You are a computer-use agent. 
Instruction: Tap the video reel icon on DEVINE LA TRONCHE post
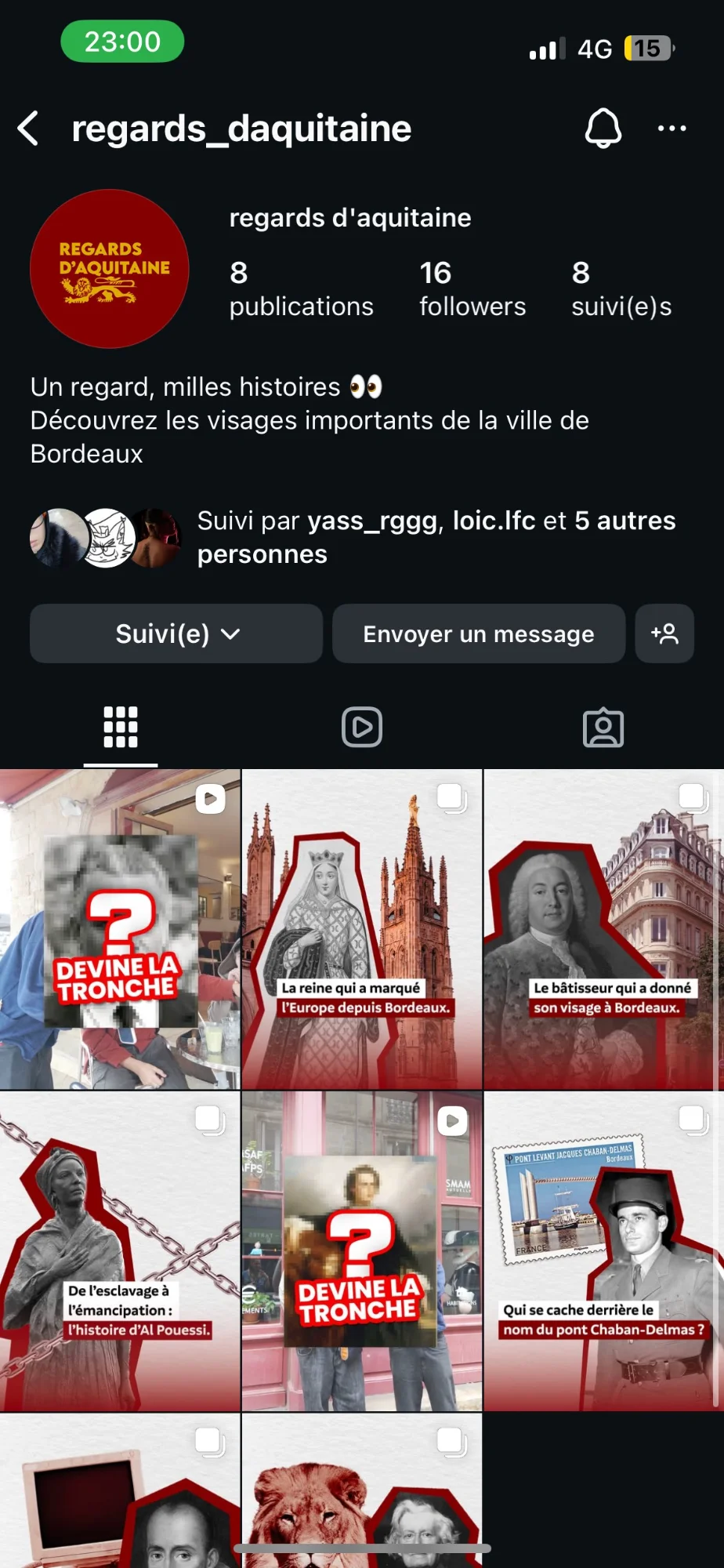(x=211, y=800)
